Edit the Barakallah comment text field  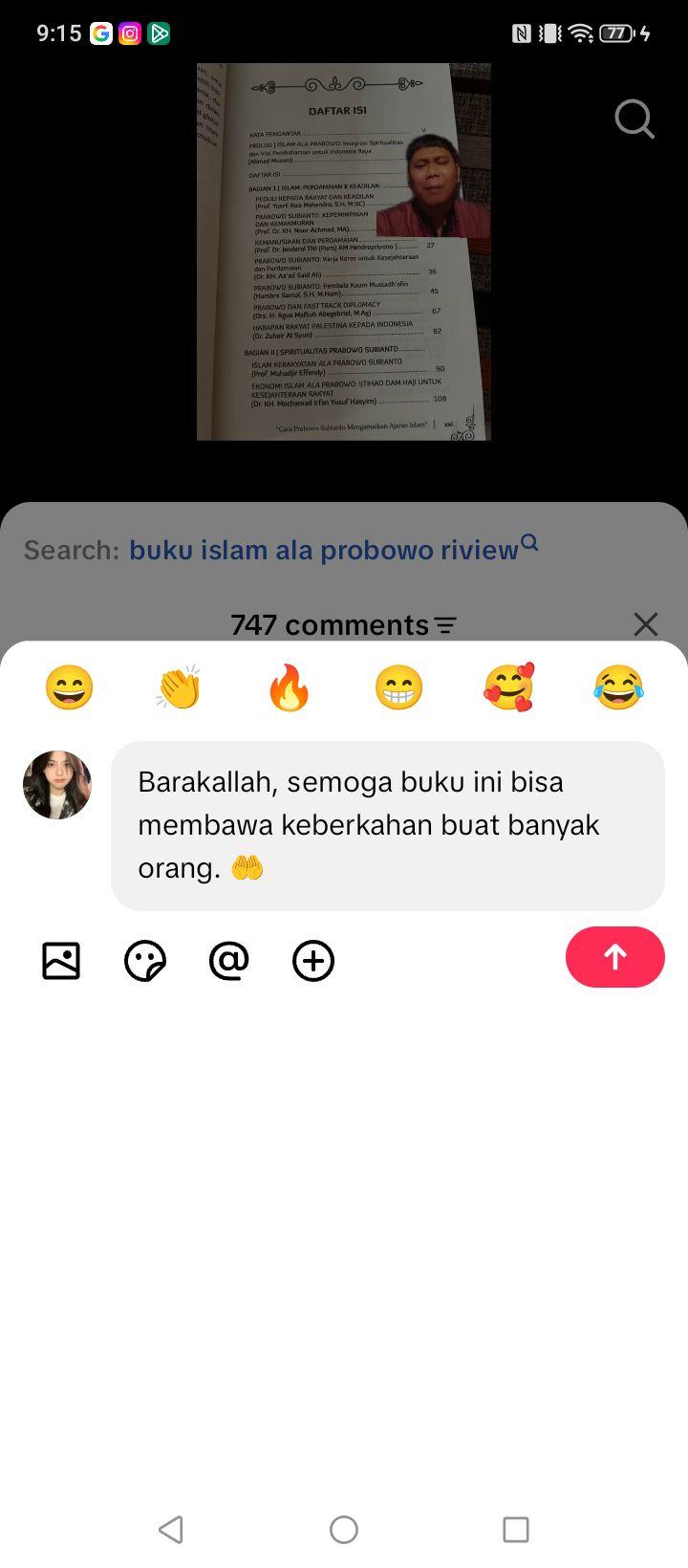(x=388, y=826)
